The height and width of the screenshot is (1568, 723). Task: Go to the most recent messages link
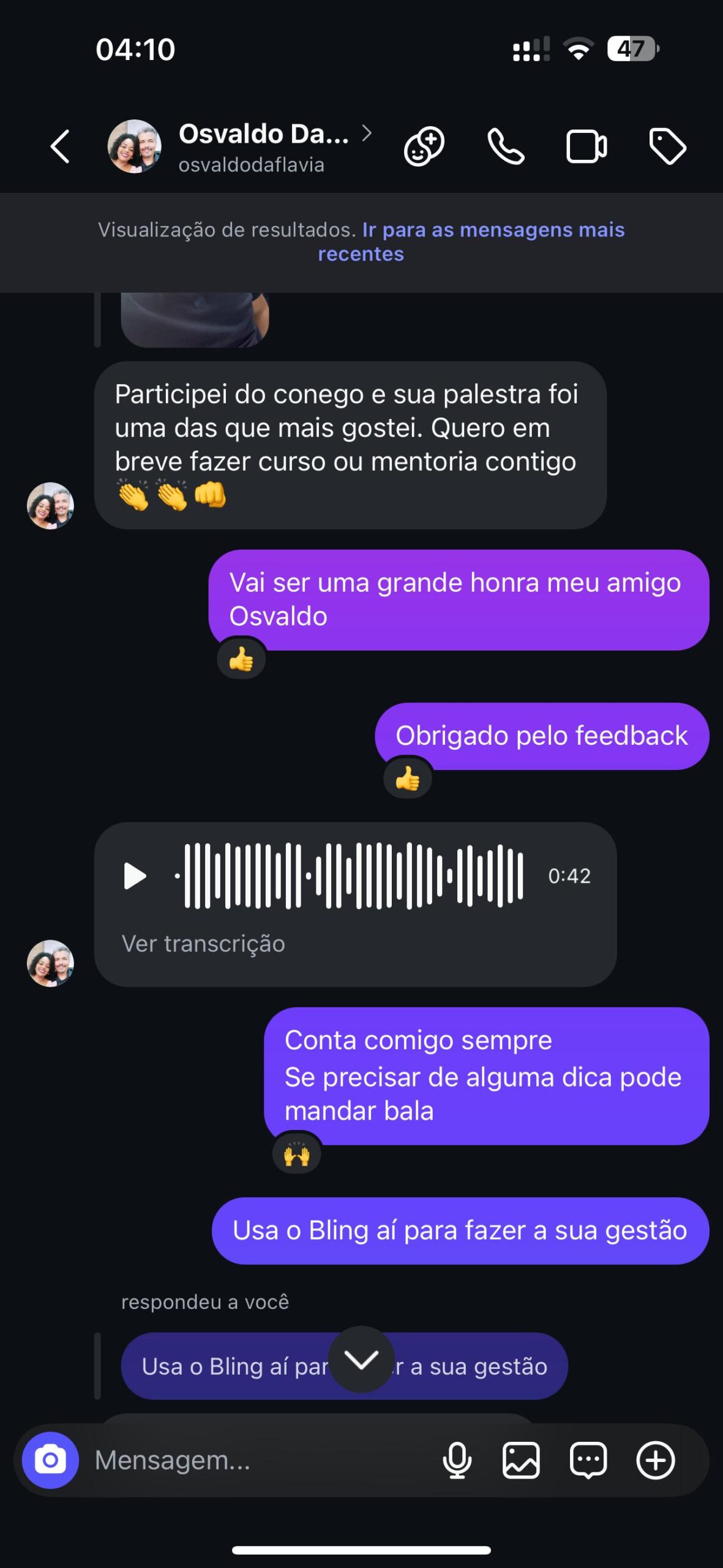pos(493,230)
